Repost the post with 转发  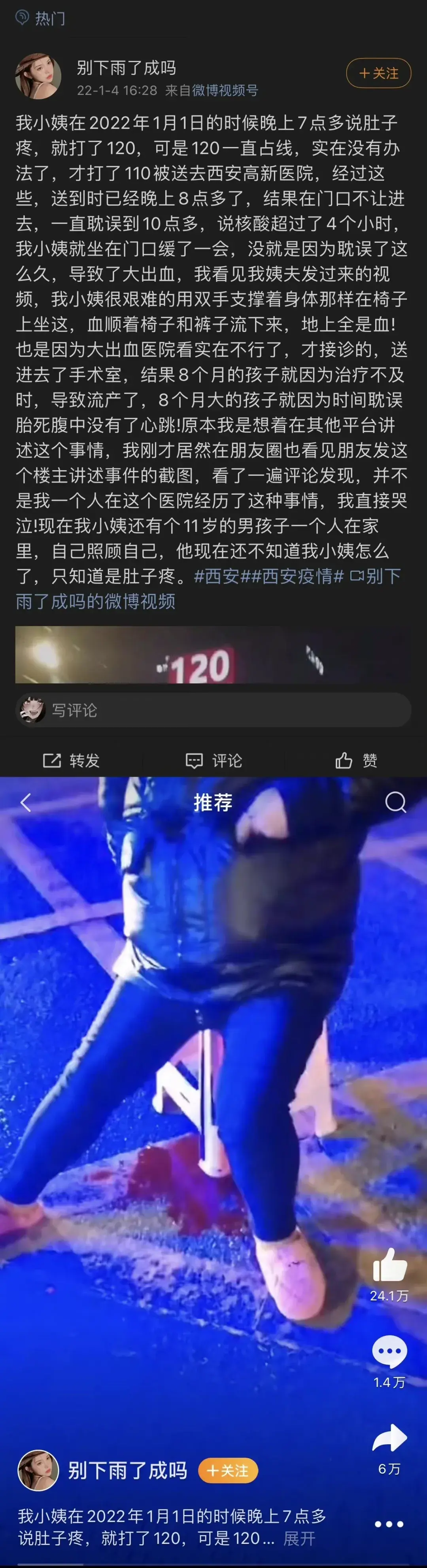click(x=71, y=760)
